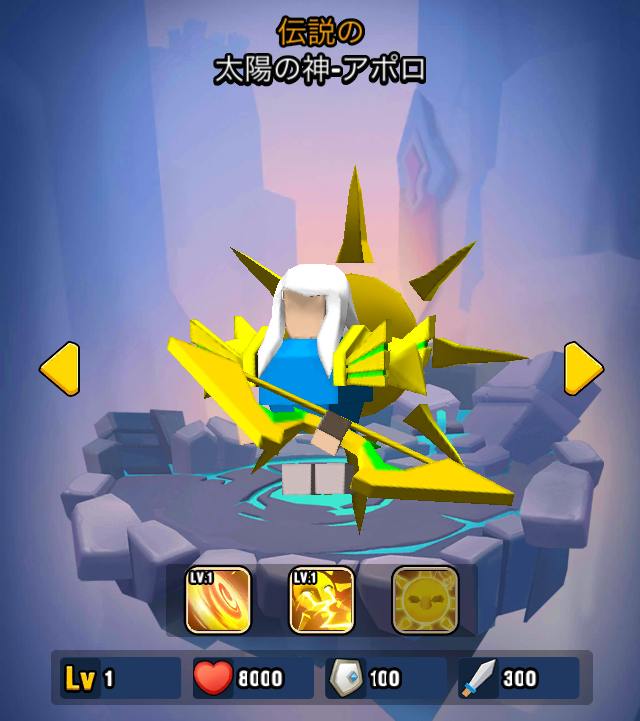640x721 pixels.
Task: Go to the previous character with left arrow
Action: tap(59, 369)
